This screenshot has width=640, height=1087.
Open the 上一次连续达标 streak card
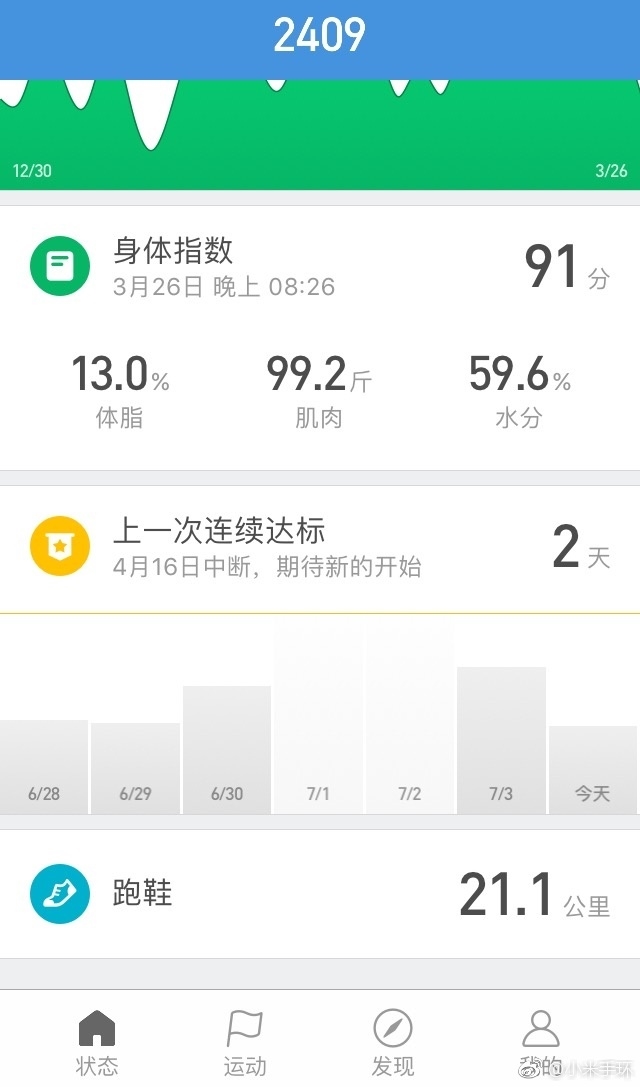click(x=320, y=550)
